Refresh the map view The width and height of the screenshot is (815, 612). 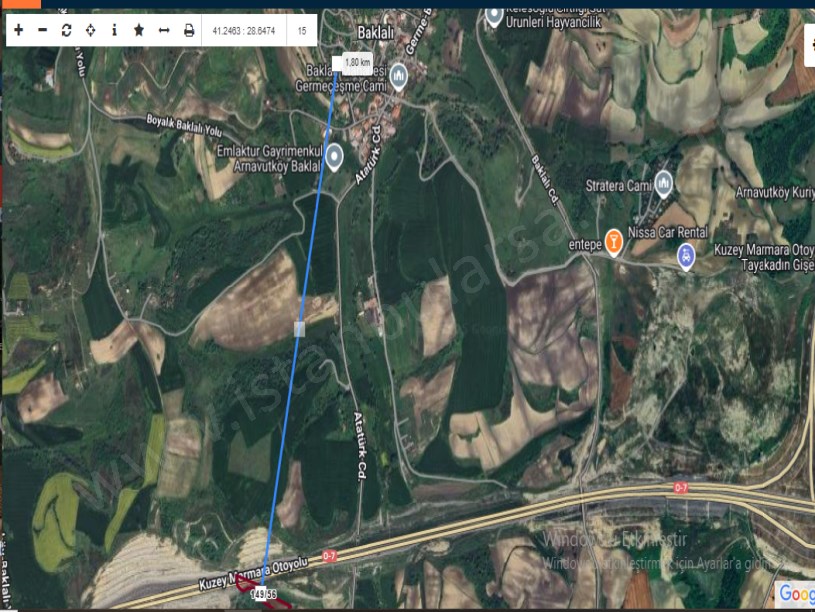pyautogui.click(x=66, y=30)
